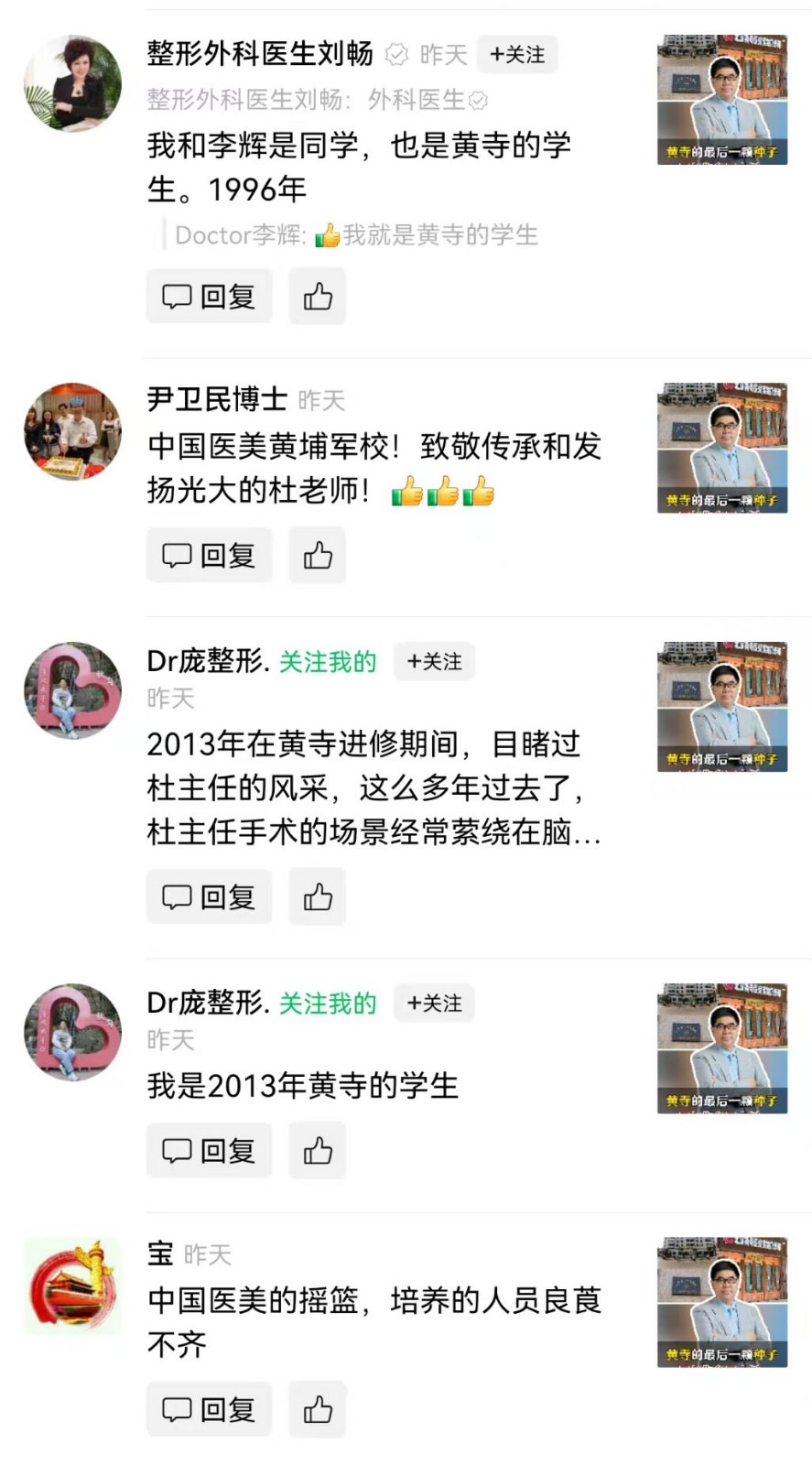This screenshot has height=1465, width=812.
Task: Open video thumbnail beside 刘畅's comment
Action: pyautogui.click(x=721, y=100)
